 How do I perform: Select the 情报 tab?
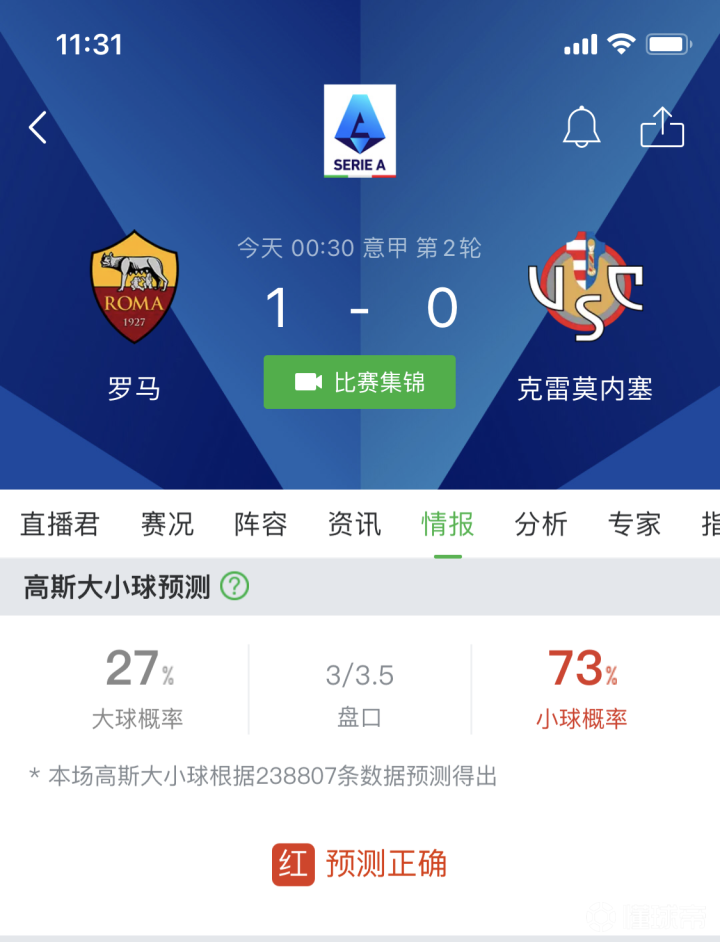pyautogui.click(x=447, y=524)
